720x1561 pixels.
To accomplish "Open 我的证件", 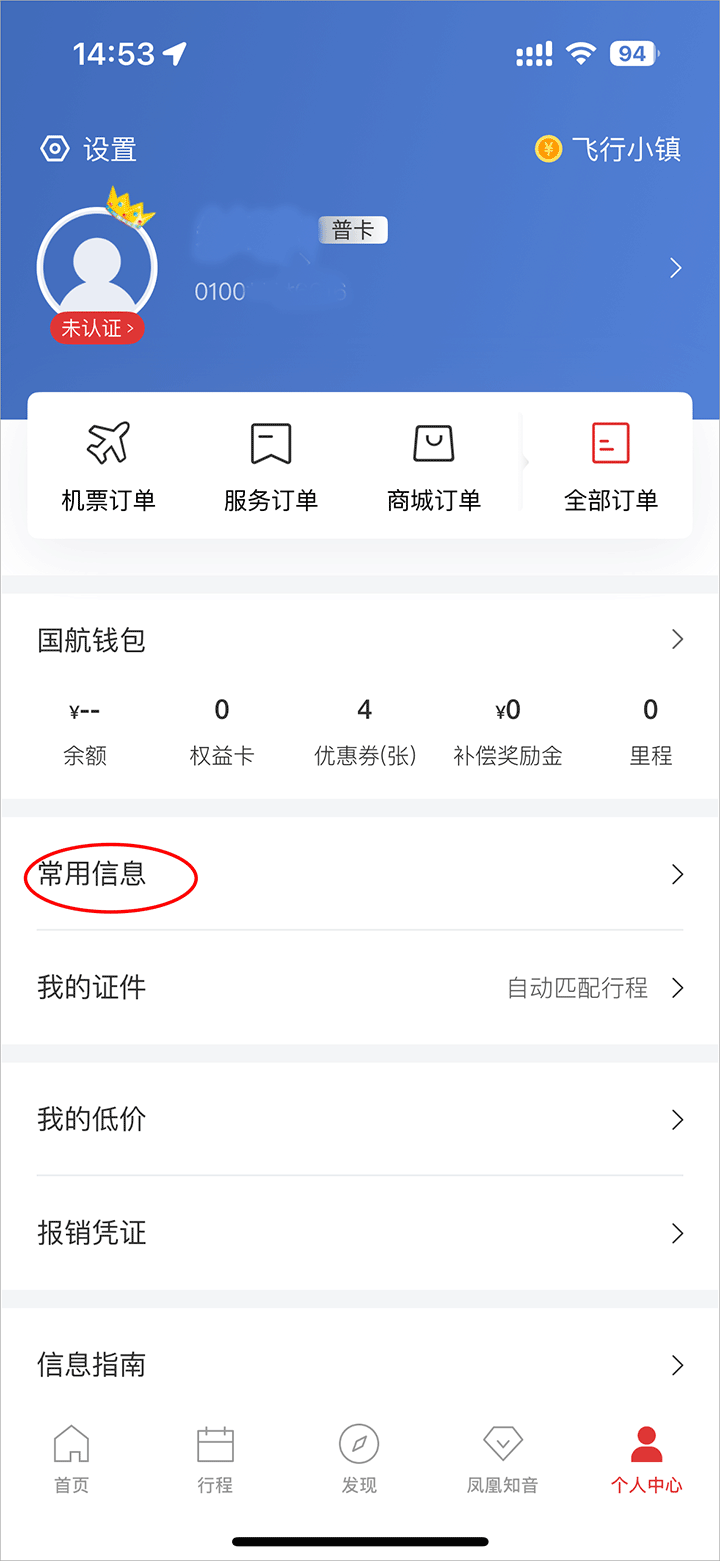I will [x=360, y=988].
